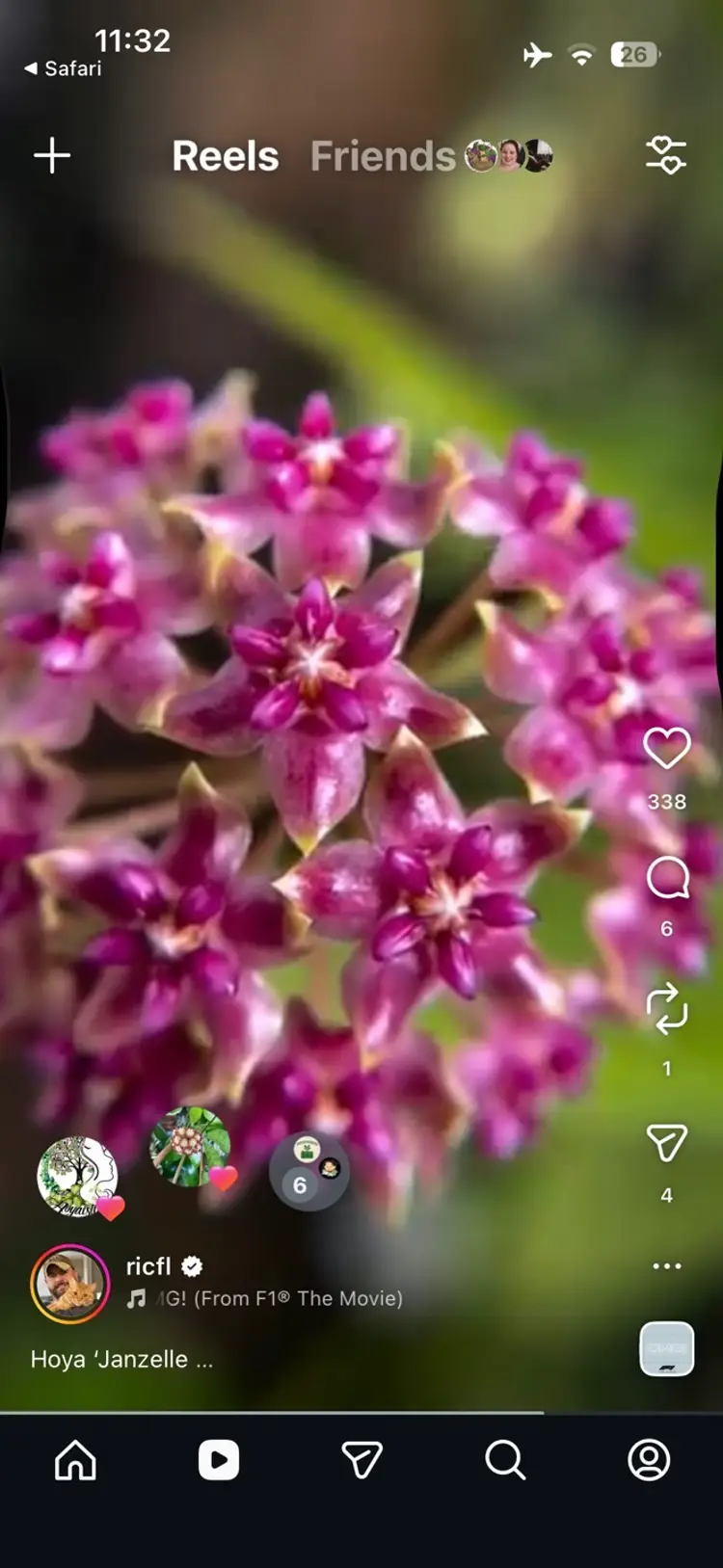
Task: Switch to the Friends tab
Action: pyautogui.click(x=383, y=156)
